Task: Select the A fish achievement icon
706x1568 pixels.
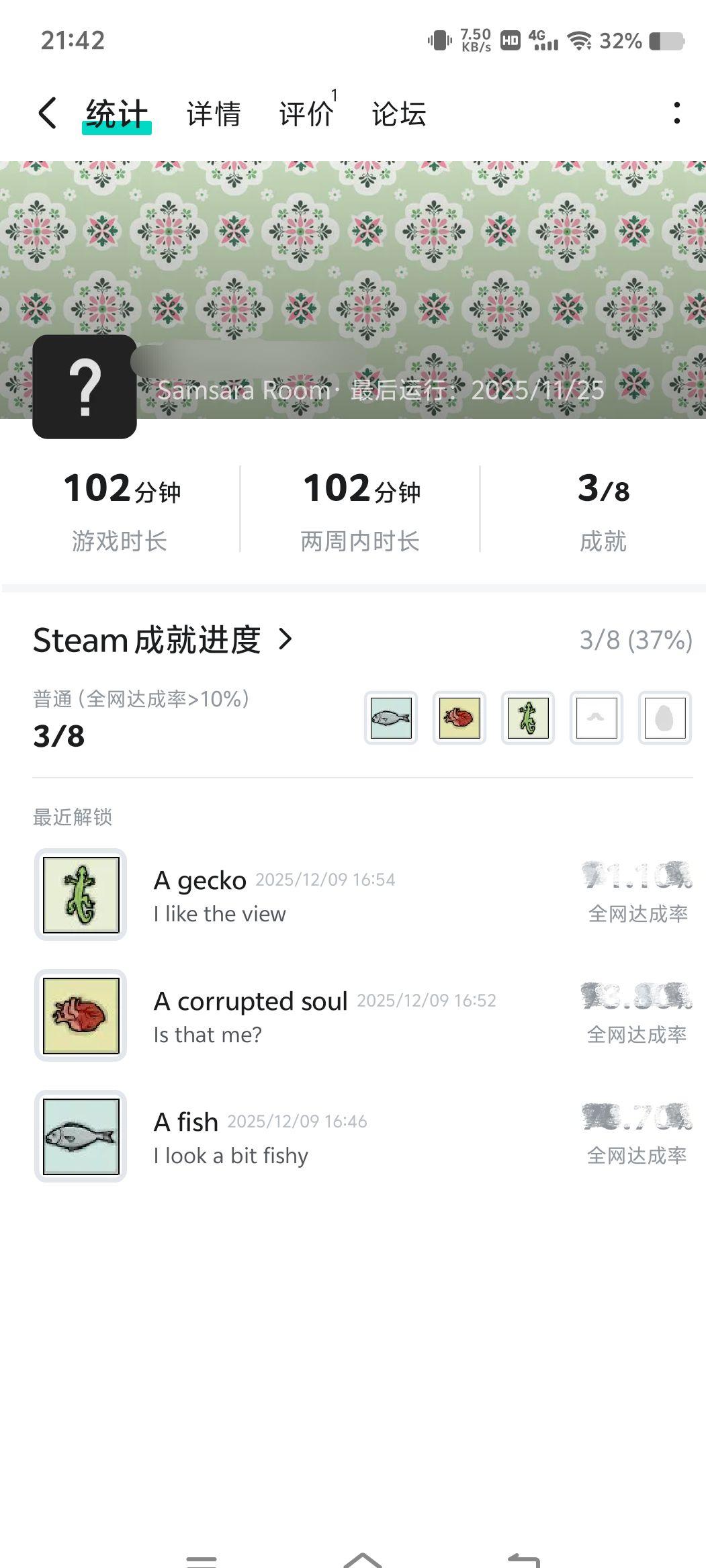Action: click(391, 718)
